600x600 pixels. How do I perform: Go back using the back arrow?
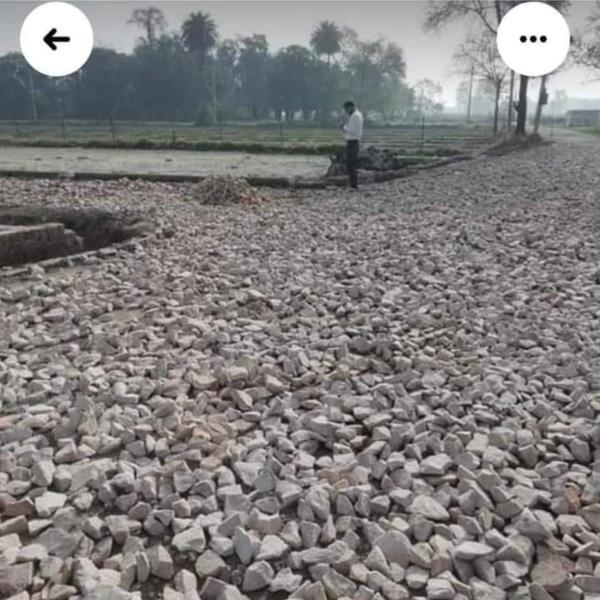point(57,39)
